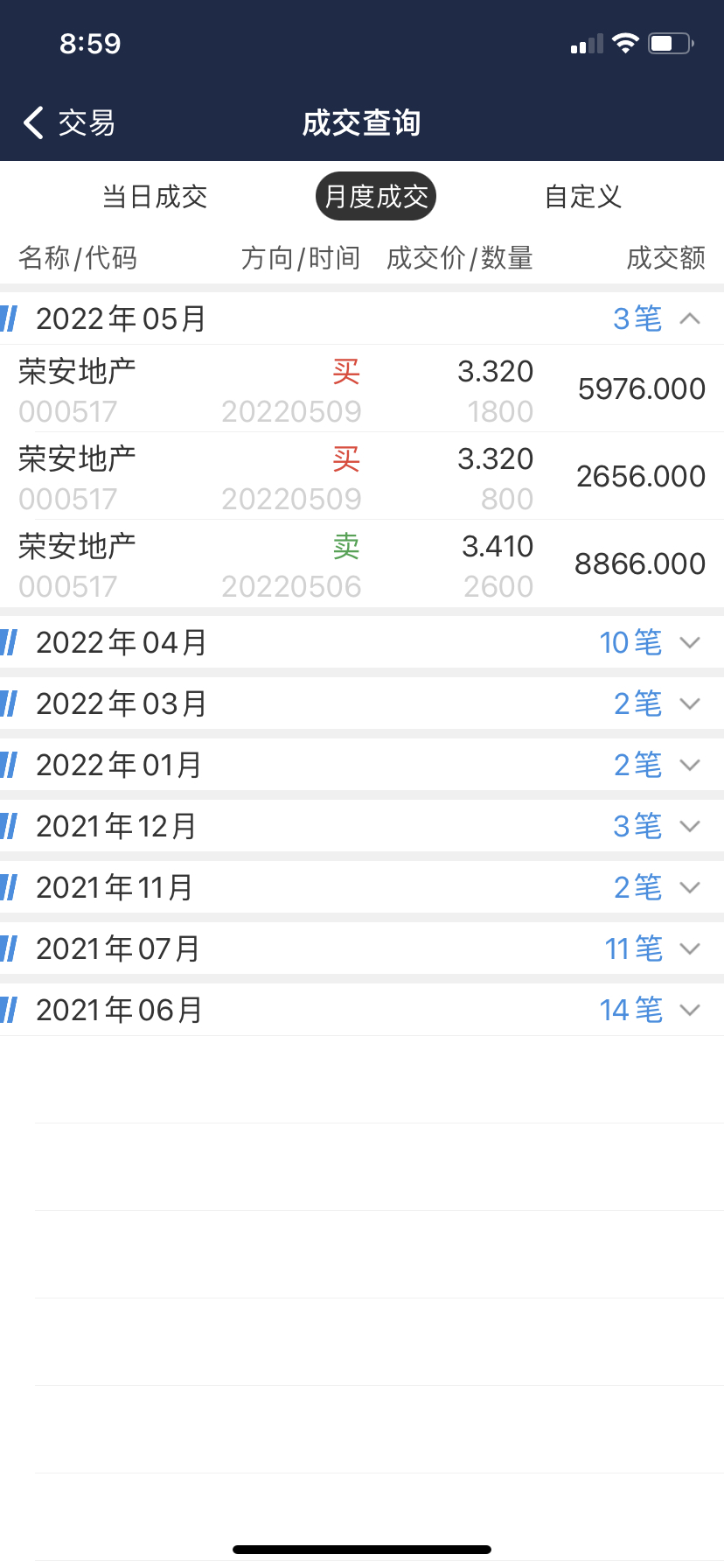Switch to the 当日成交 tab
The width and height of the screenshot is (724, 1568).
pos(155,197)
